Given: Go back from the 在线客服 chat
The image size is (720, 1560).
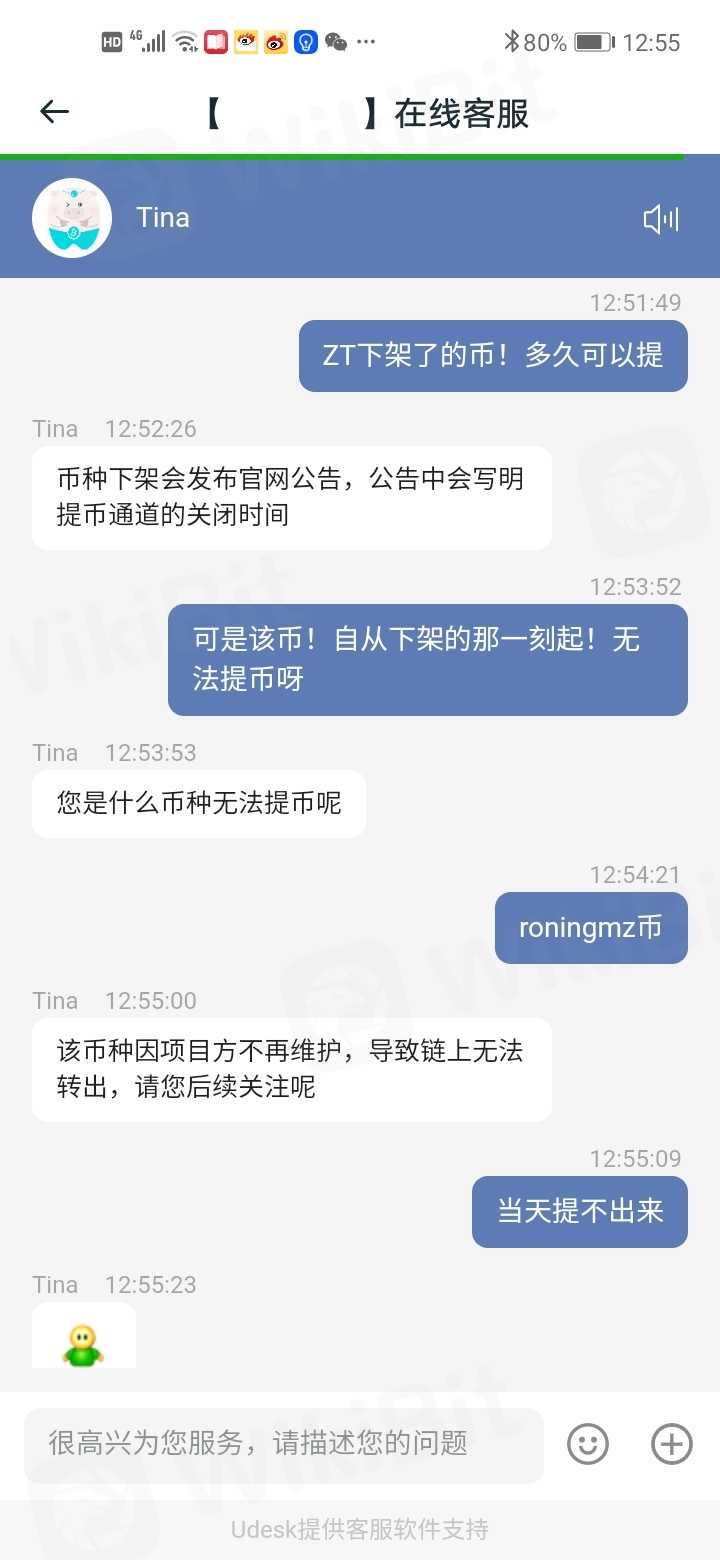Looking at the screenshot, I should [54, 112].
